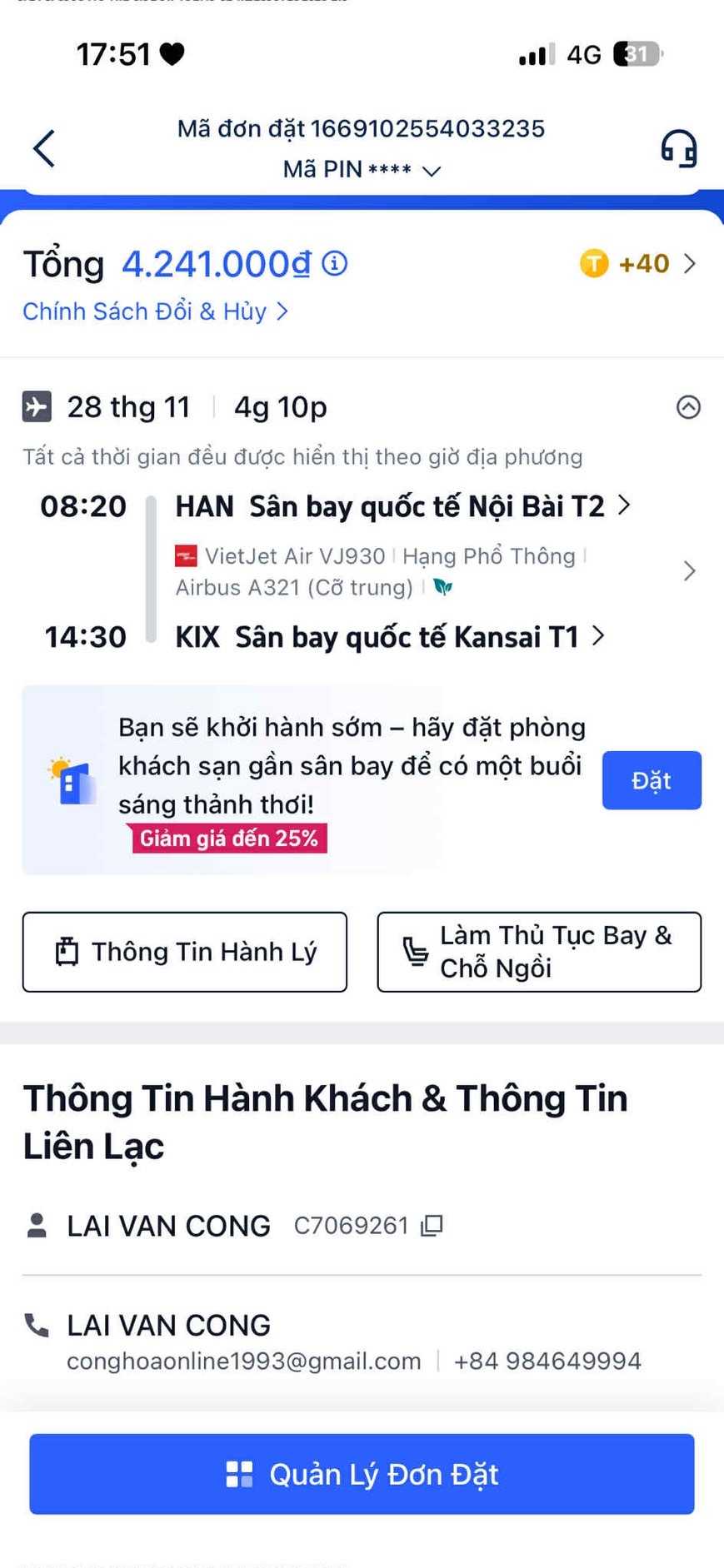Open Thông Tin Hành Lý baggage info
724x1568 pixels.
(x=185, y=952)
